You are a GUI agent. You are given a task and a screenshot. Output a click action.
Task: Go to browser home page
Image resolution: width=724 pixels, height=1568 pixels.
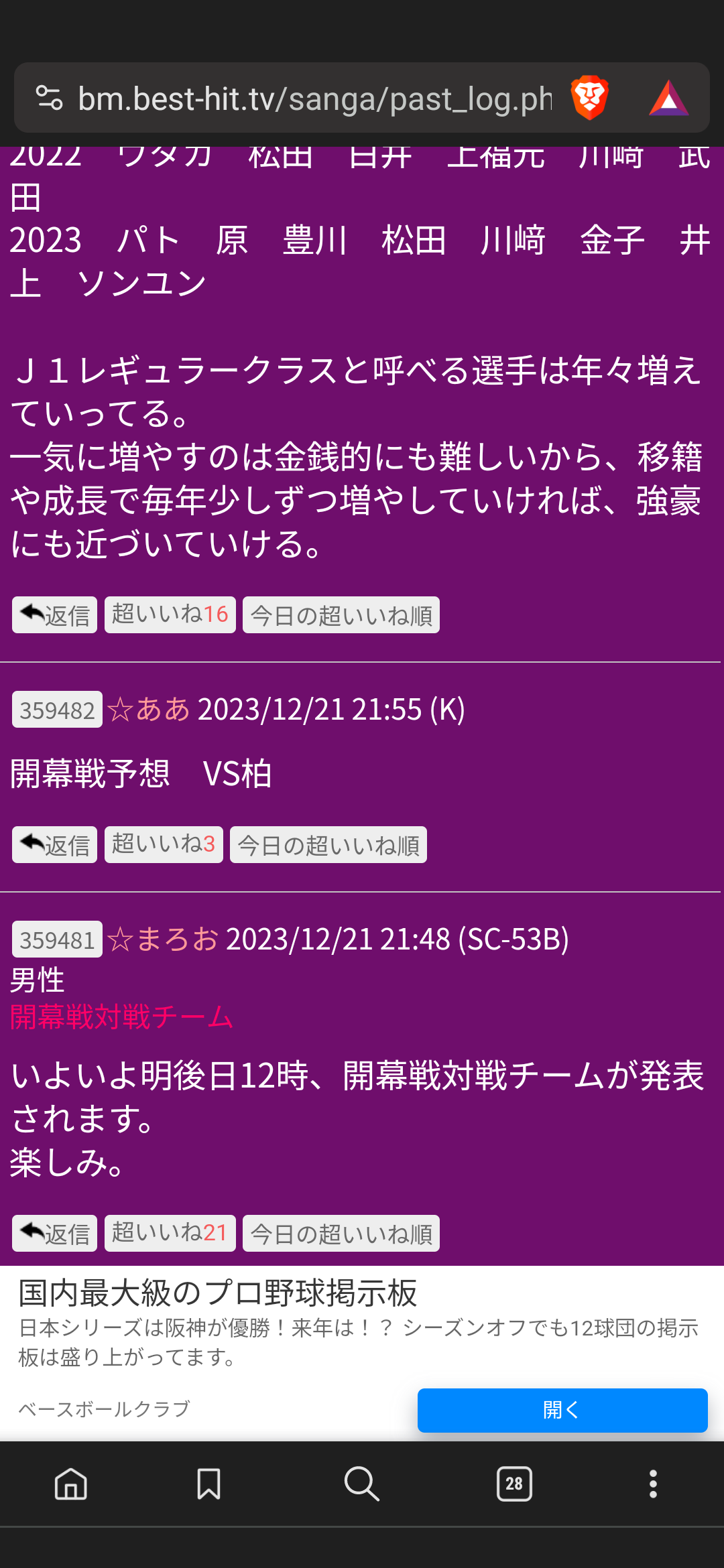click(x=71, y=1484)
